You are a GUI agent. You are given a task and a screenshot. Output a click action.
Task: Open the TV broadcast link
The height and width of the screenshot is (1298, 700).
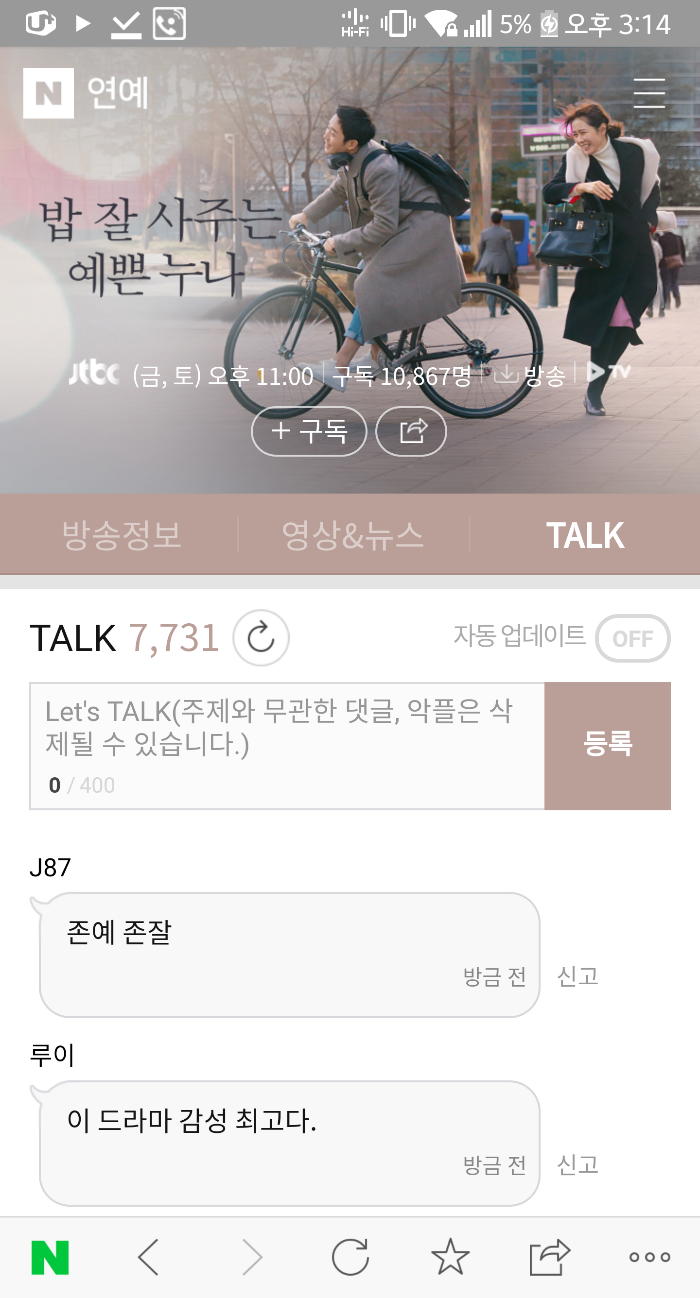pyautogui.click(x=609, y=374)
